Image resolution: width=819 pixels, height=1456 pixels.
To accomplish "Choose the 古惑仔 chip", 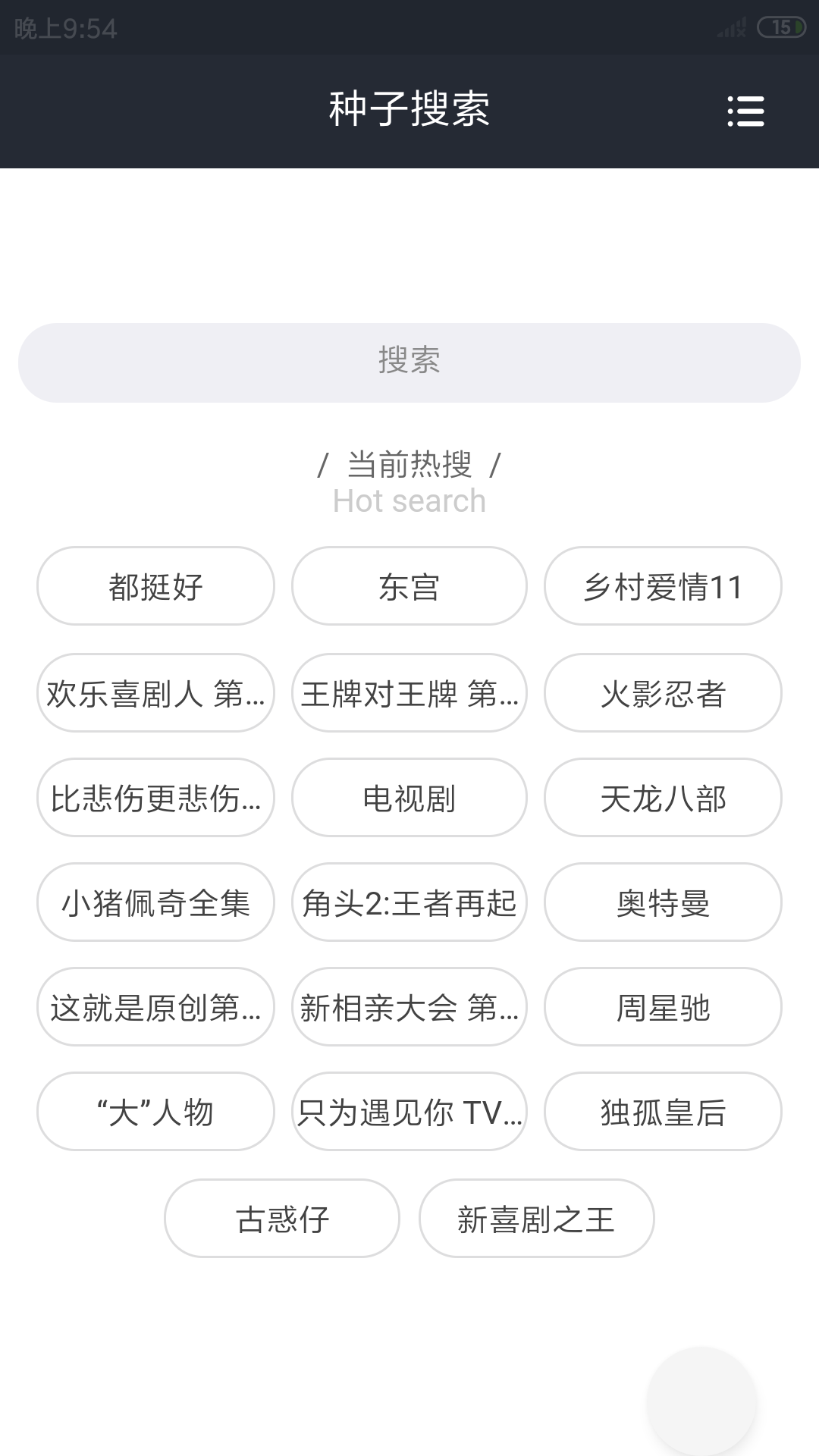I will [282, 1219].
